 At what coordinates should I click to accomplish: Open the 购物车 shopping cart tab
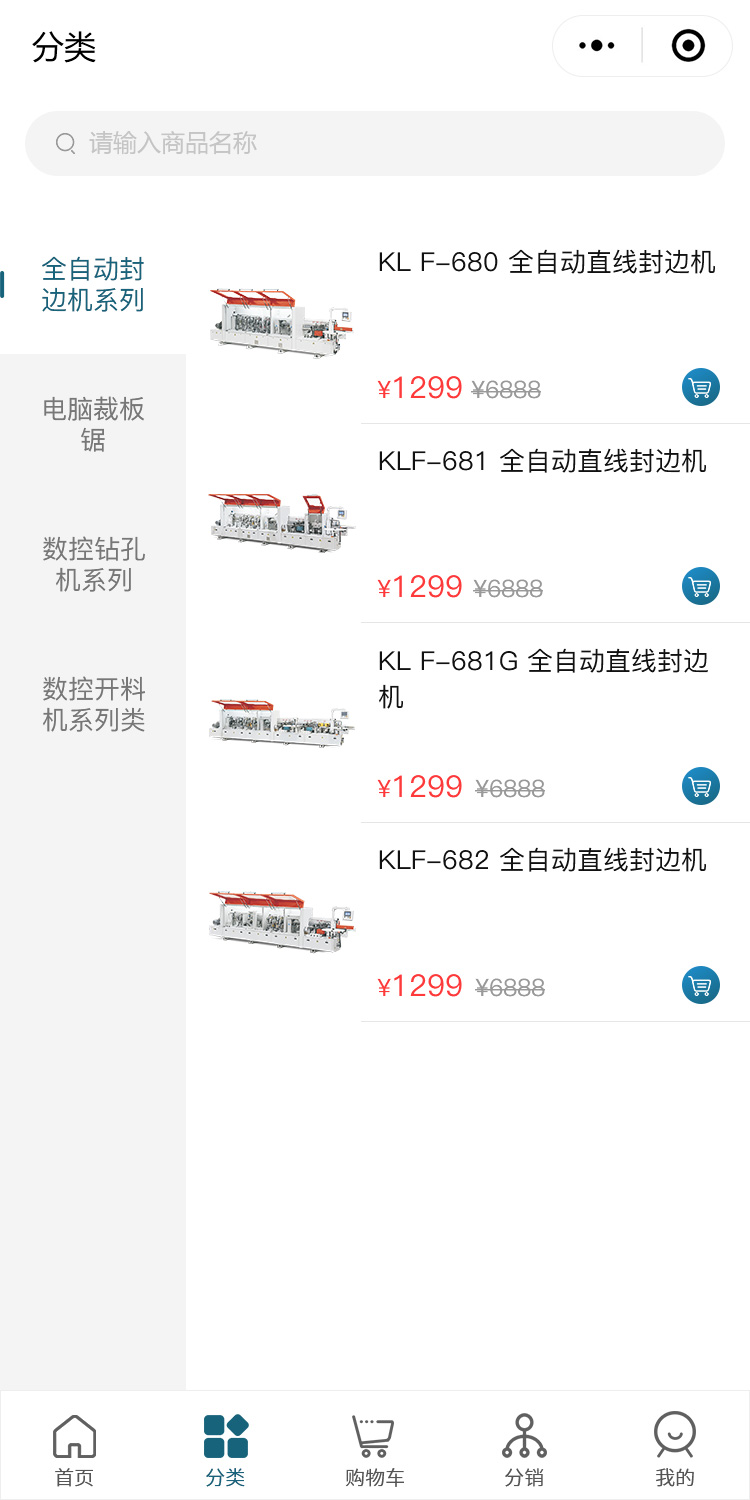[375, 1449]
